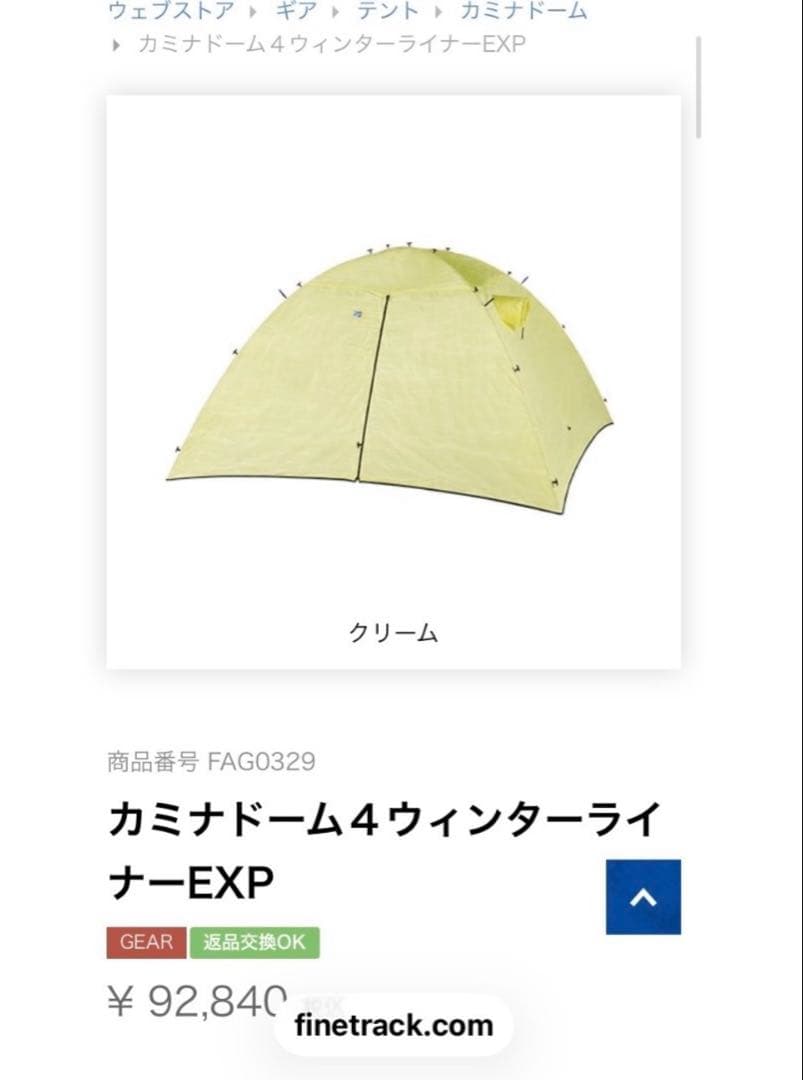
Task: Open the テント category link
Action: (x=387, y=12)
